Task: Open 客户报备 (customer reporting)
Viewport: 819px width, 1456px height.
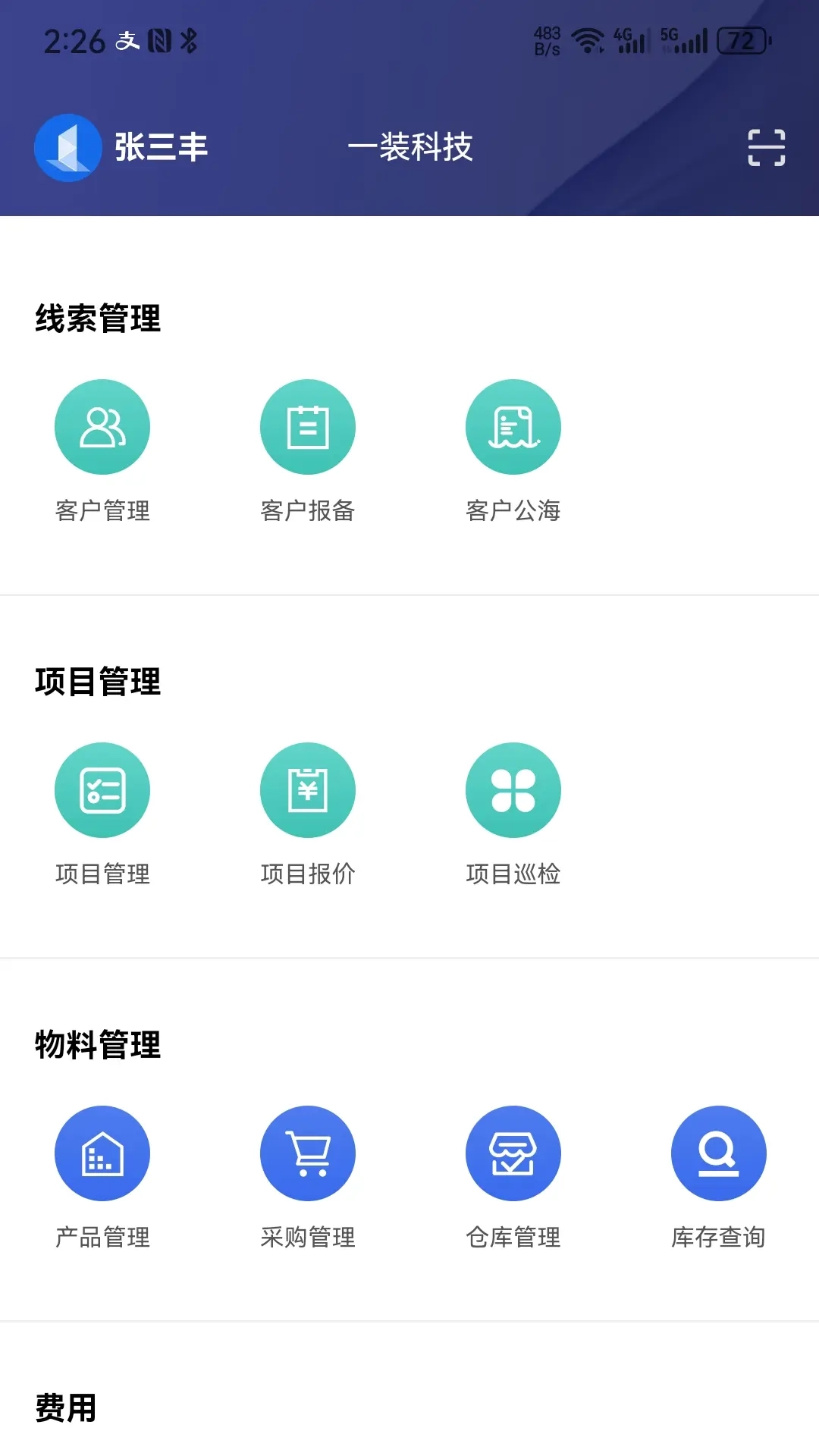Action: [308, 427]
